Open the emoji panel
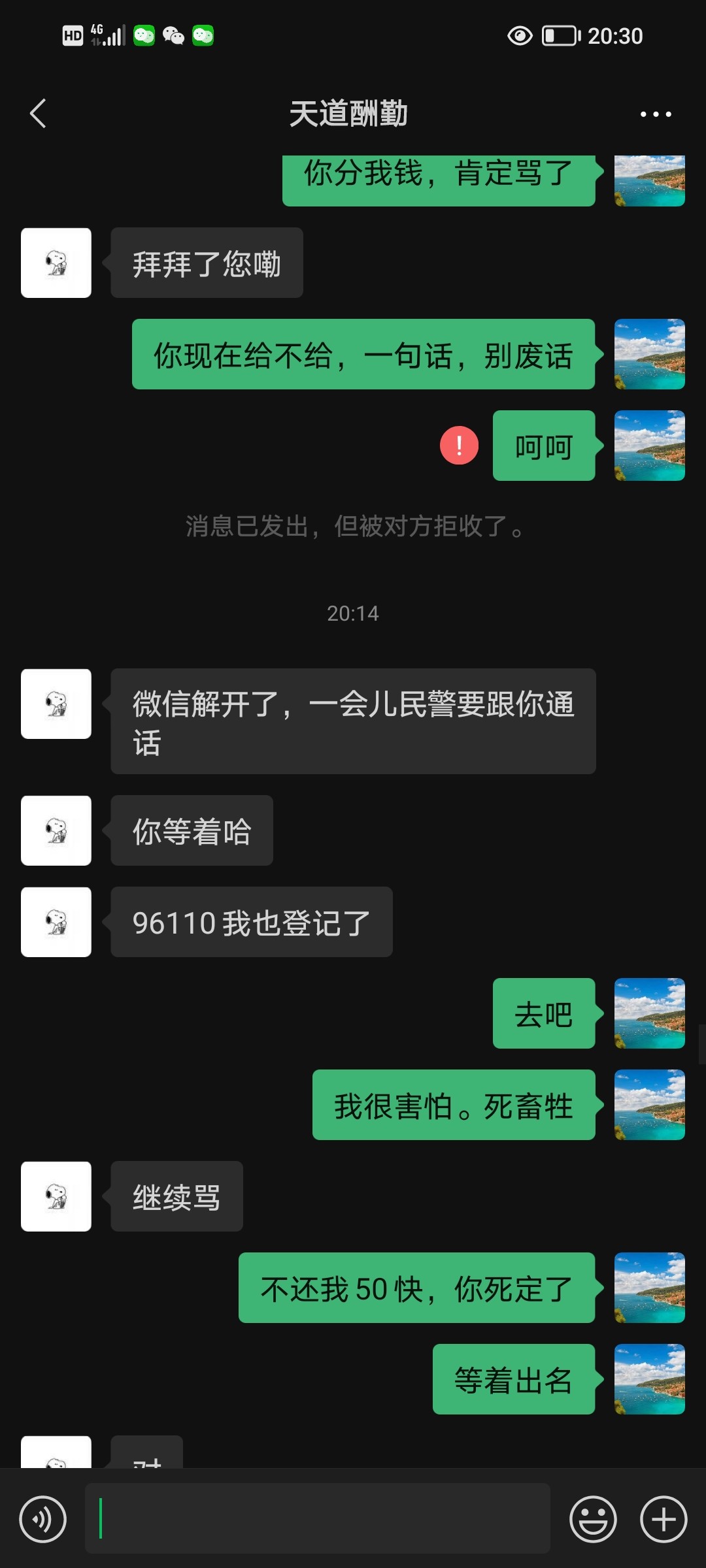The height and width of the screenshot is (1568, 706). [x=594, y=1519]
